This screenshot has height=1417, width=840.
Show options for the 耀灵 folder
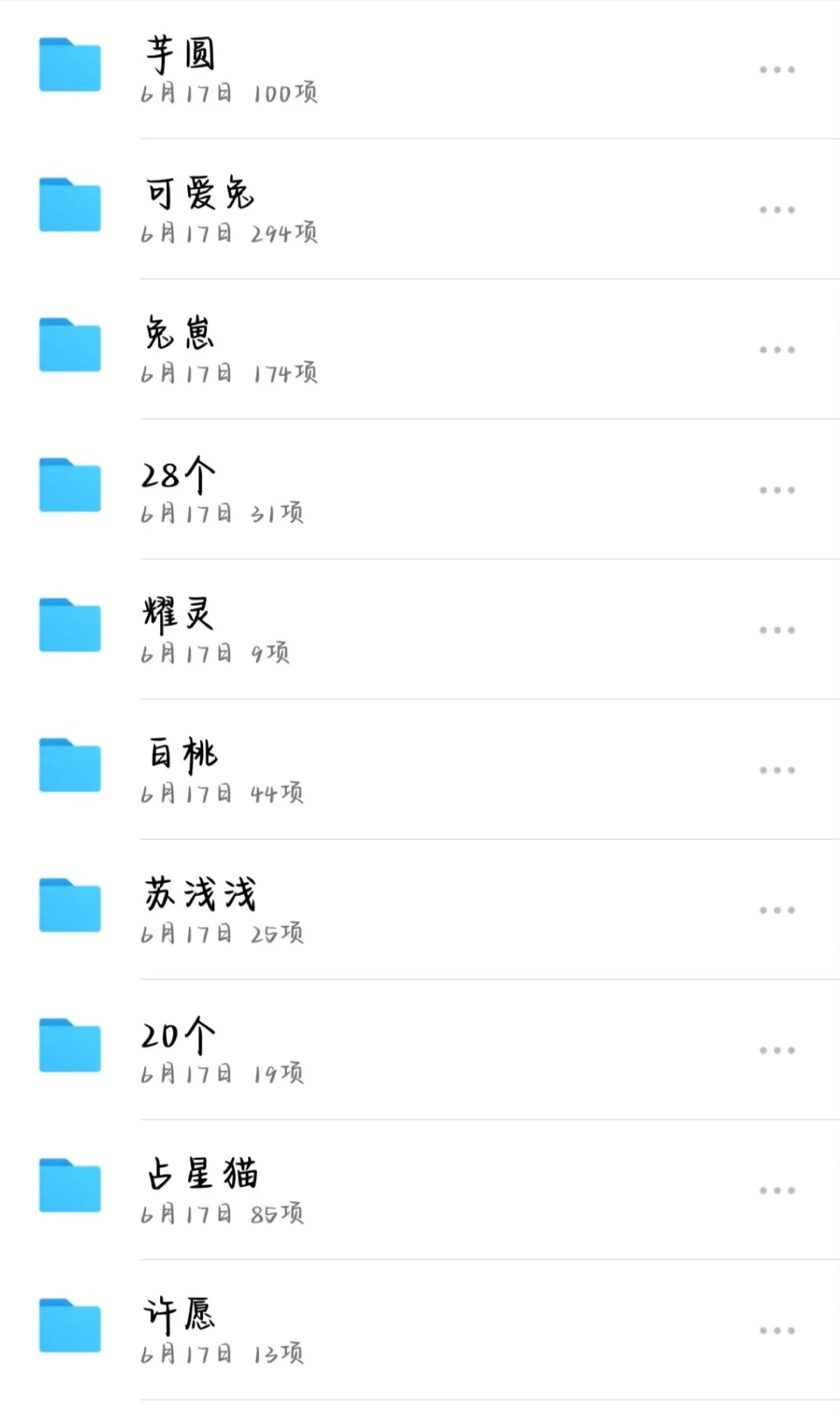[777, 630]
